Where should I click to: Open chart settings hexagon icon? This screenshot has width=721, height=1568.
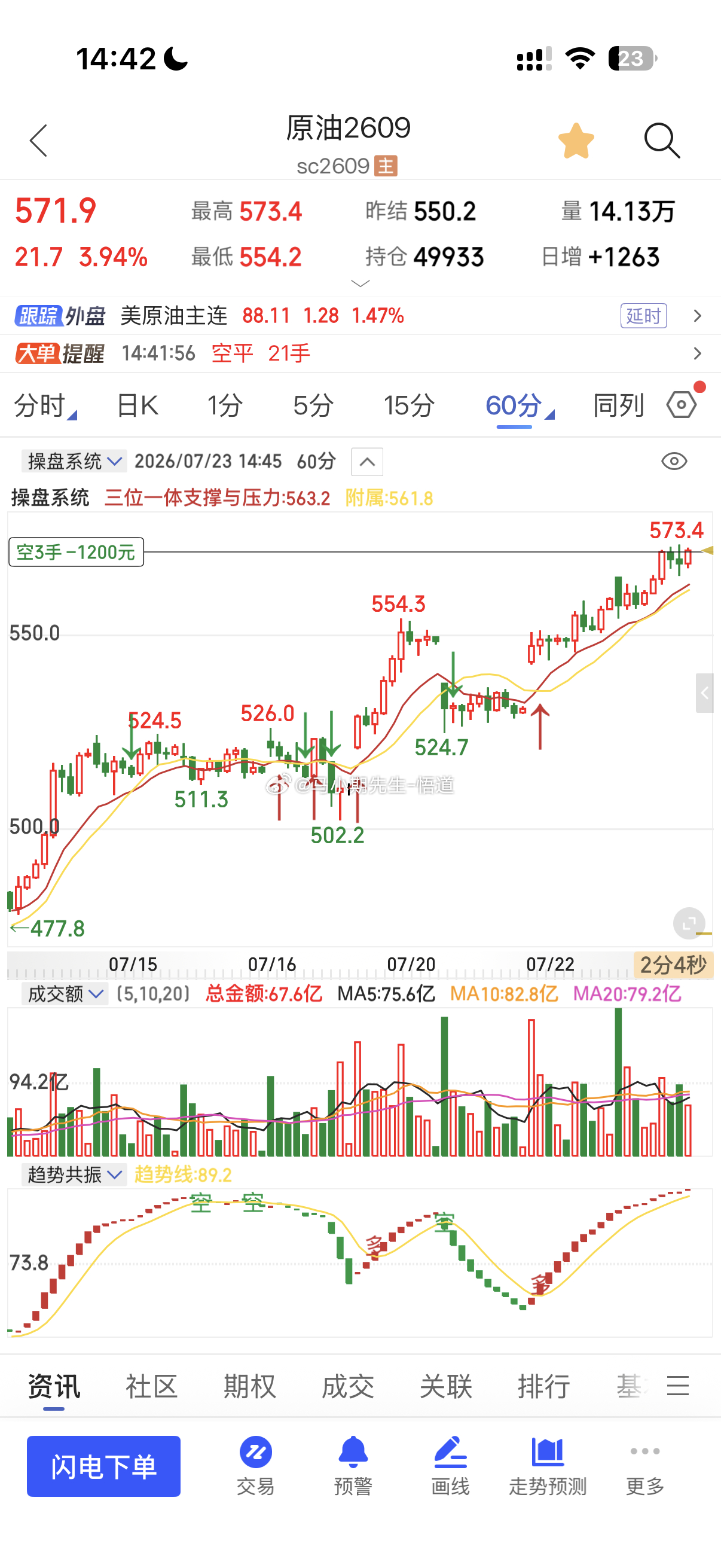tap(682, 404)
